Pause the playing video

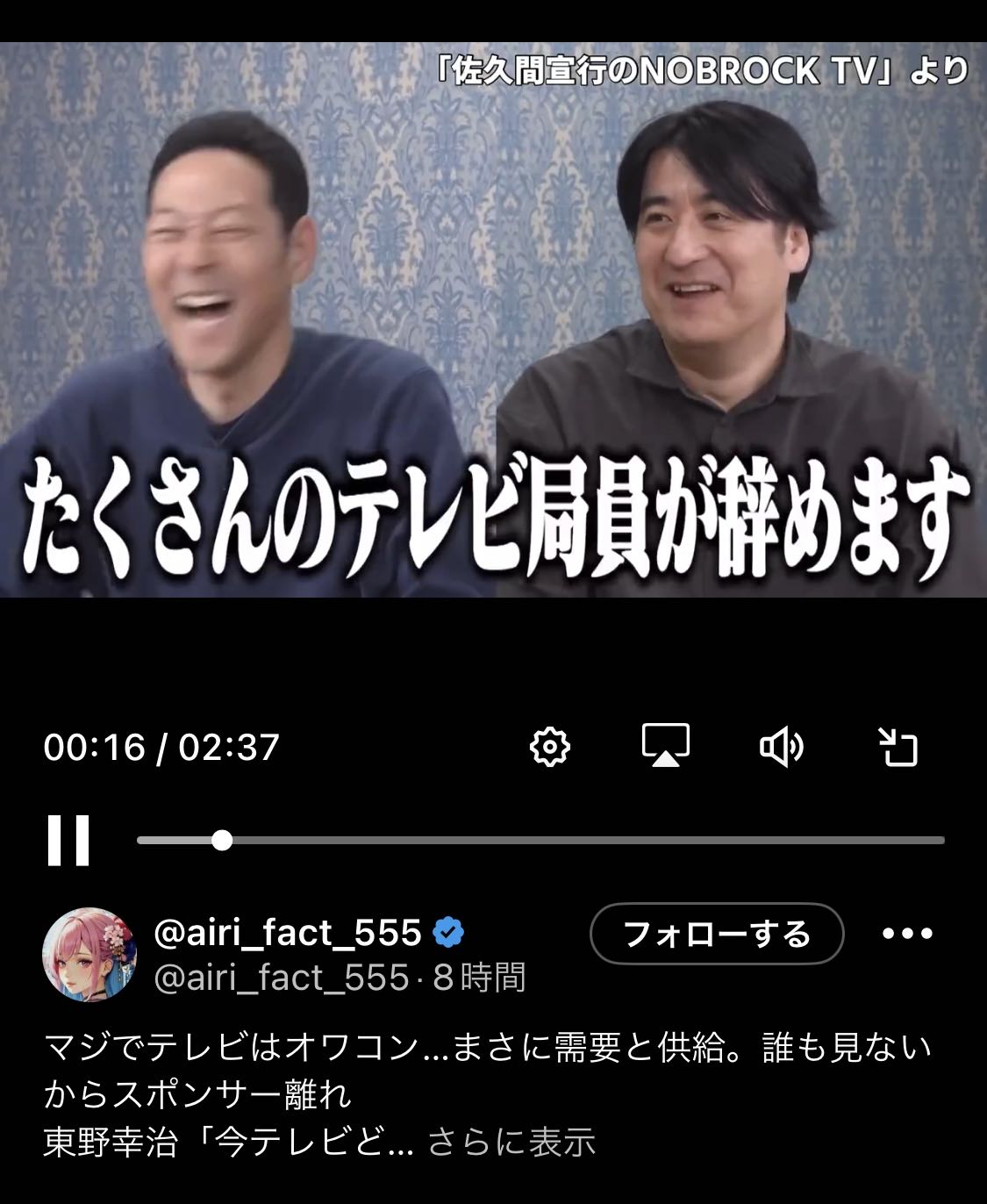(68, 840)
